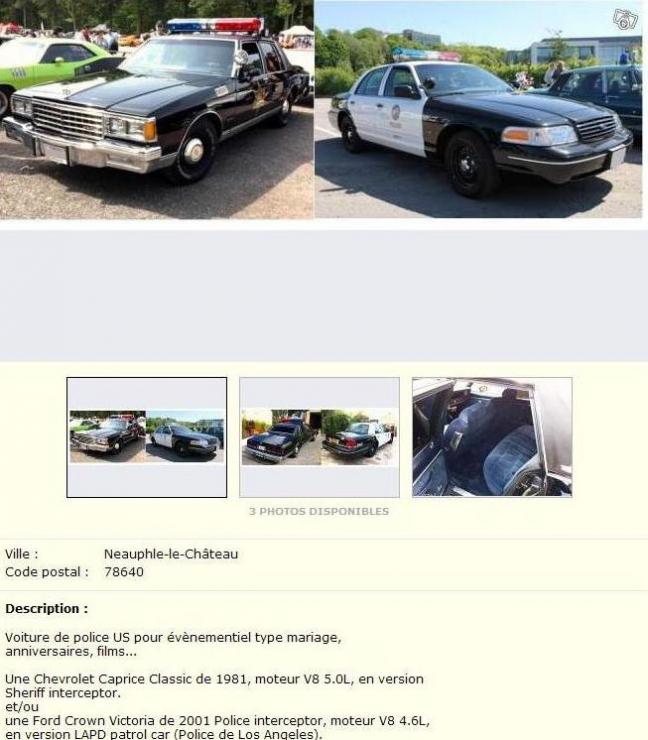Image resolution: width=648 pixels, height=740 pixels.
Task: Enlarge the main police cars photo
Action: 322,109
